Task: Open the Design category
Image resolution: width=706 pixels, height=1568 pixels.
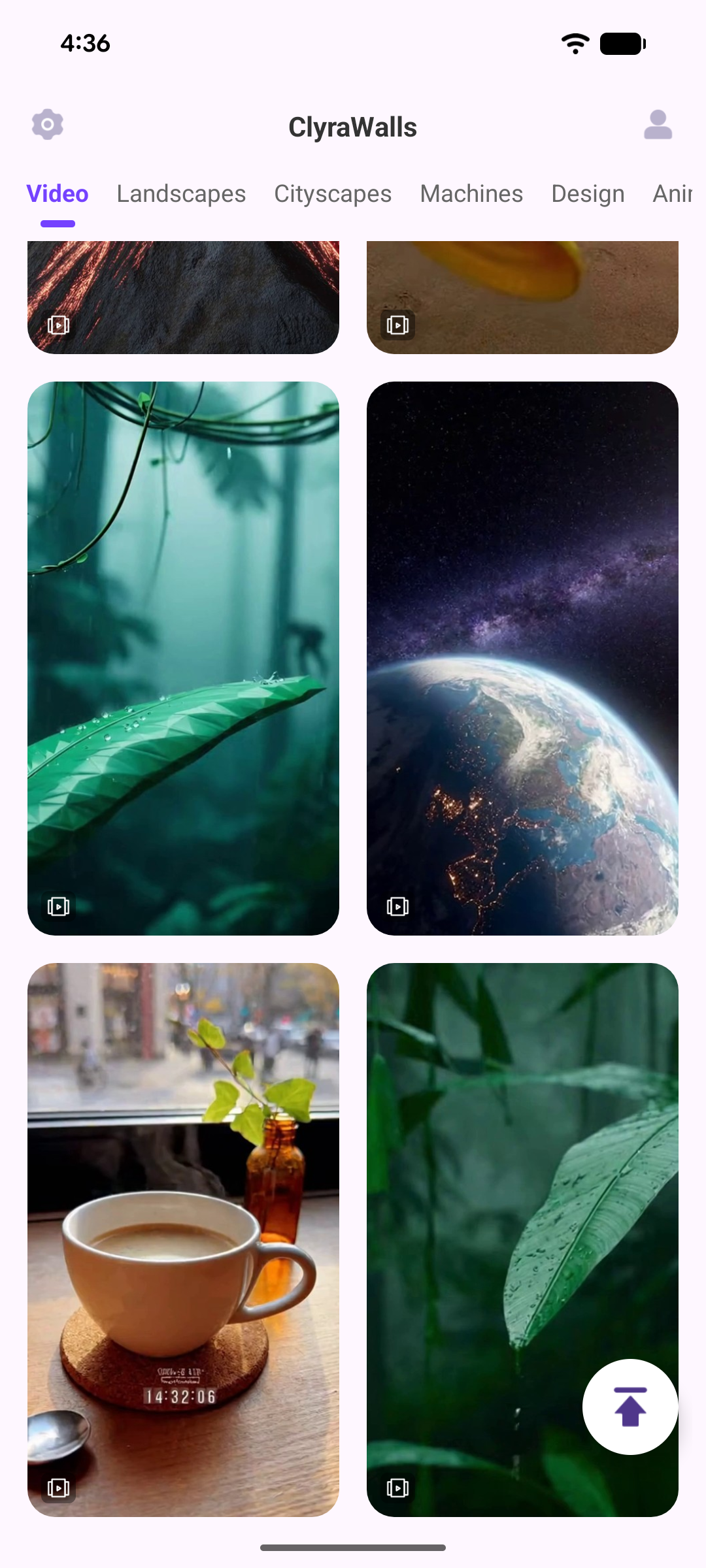Action: tap(587, 193)
